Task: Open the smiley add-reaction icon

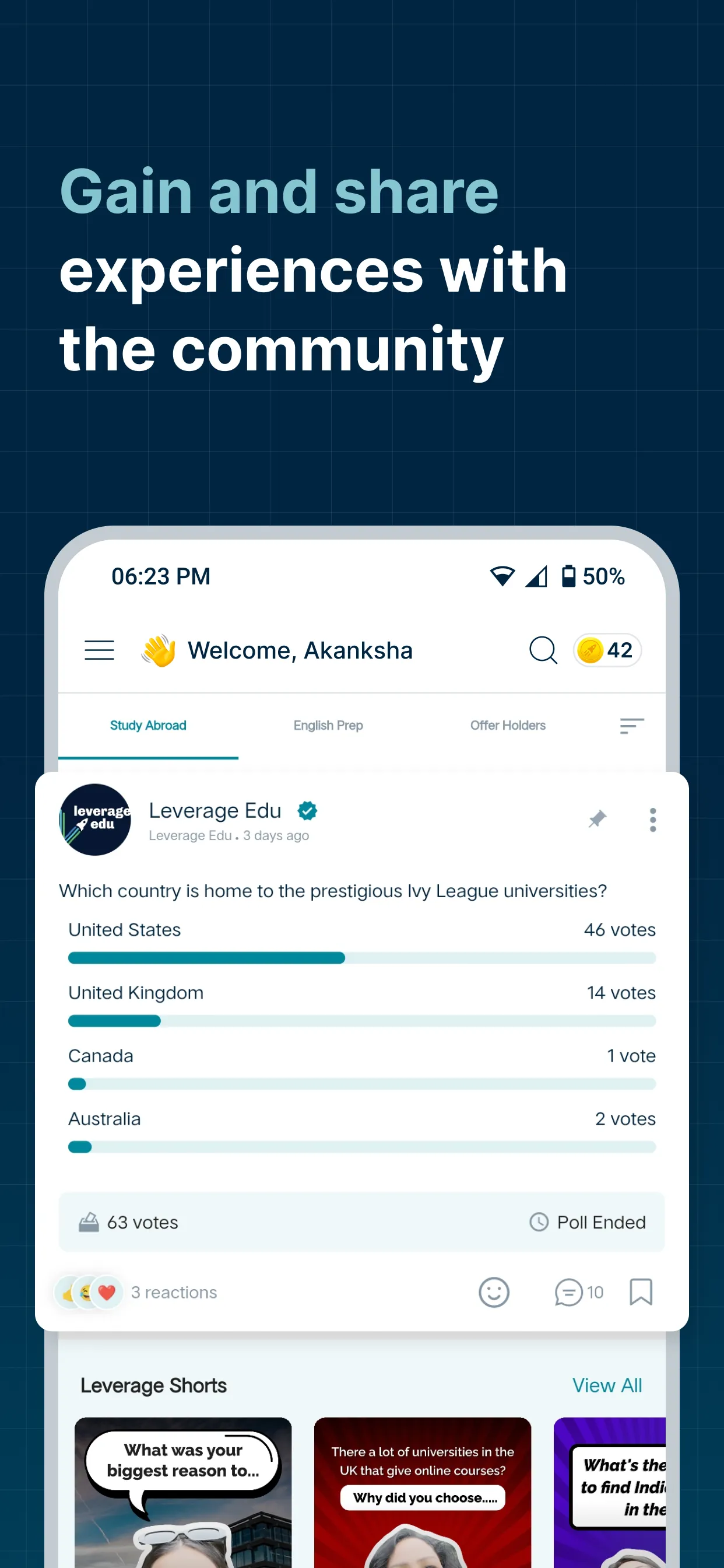Action: point(494,1292)
